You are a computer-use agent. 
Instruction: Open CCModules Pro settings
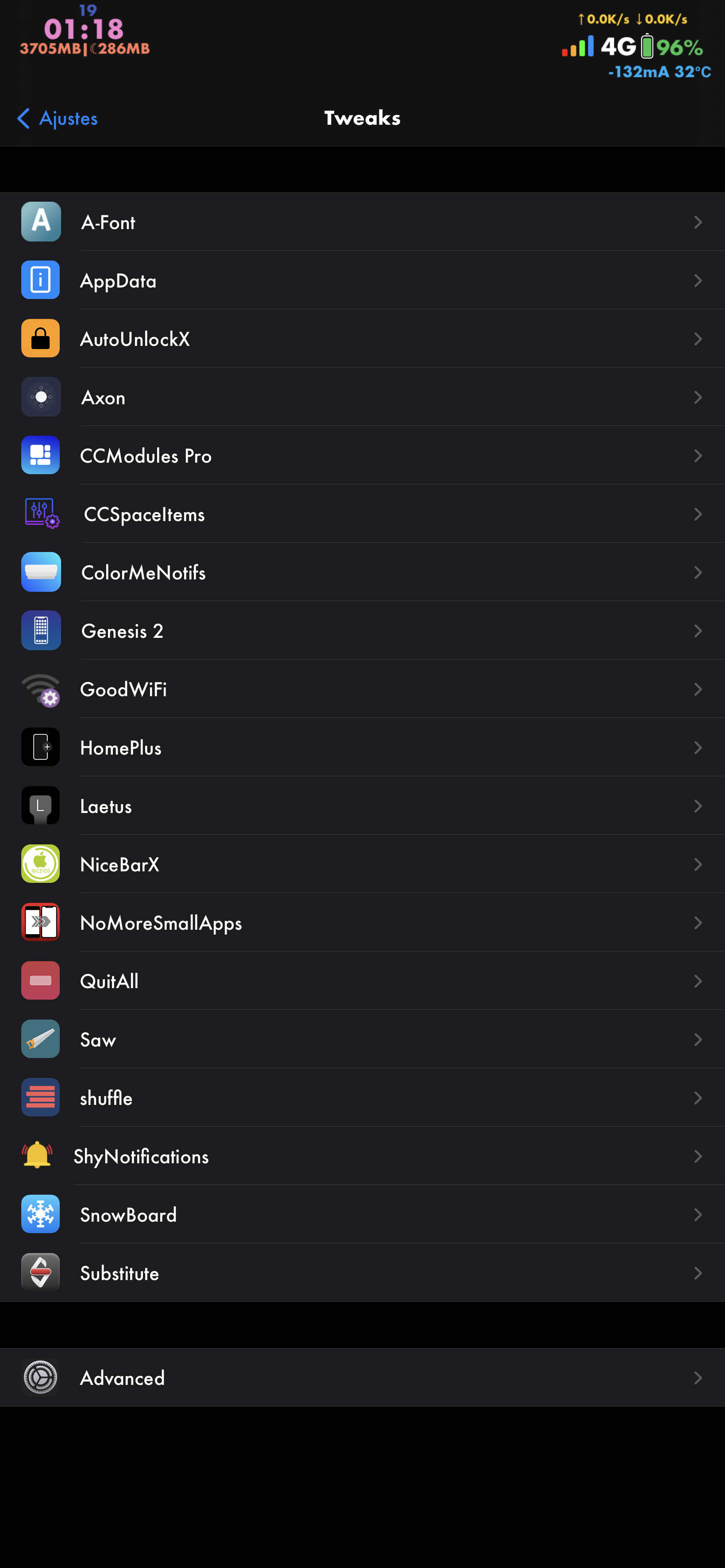pyautogui.click(x=362, y=455)
